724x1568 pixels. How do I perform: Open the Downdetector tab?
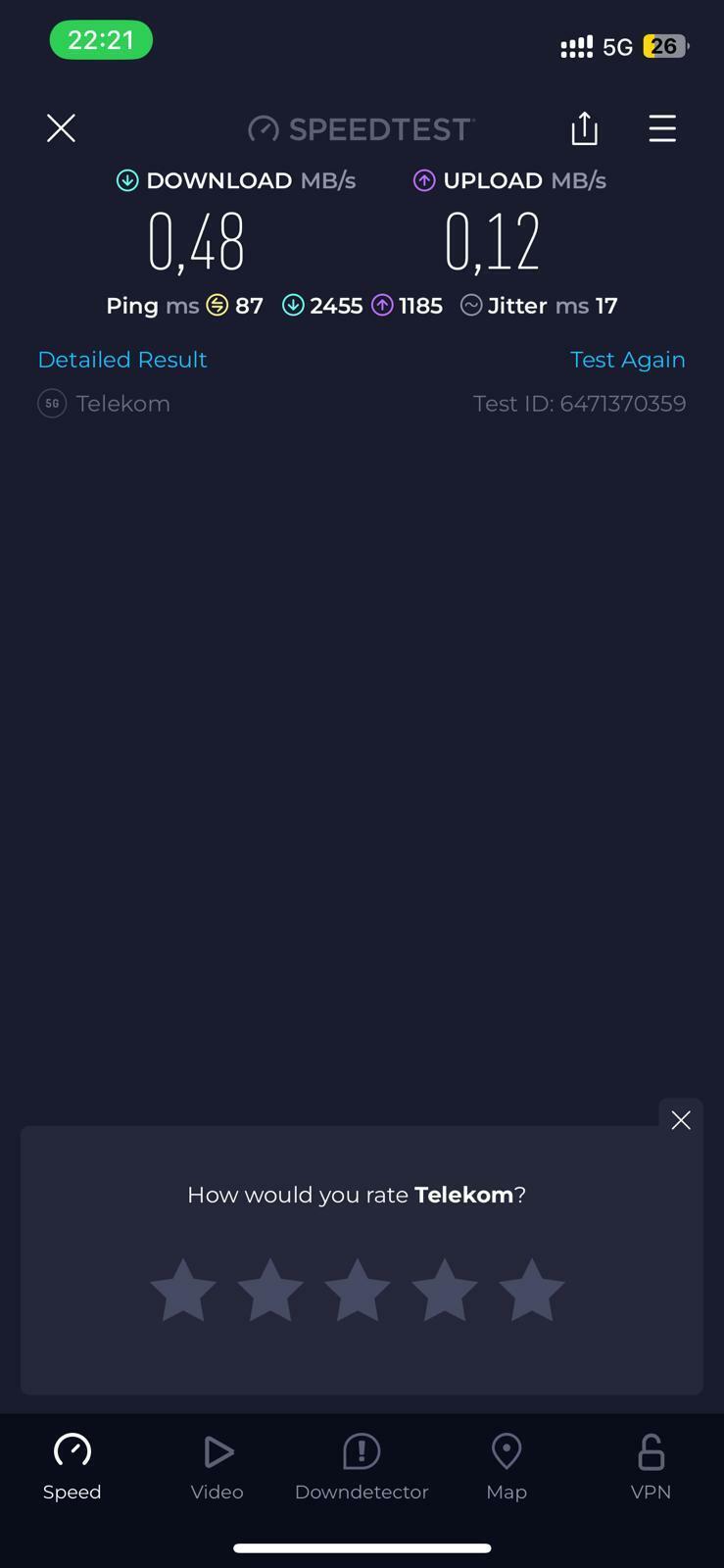click(362, 1467)
